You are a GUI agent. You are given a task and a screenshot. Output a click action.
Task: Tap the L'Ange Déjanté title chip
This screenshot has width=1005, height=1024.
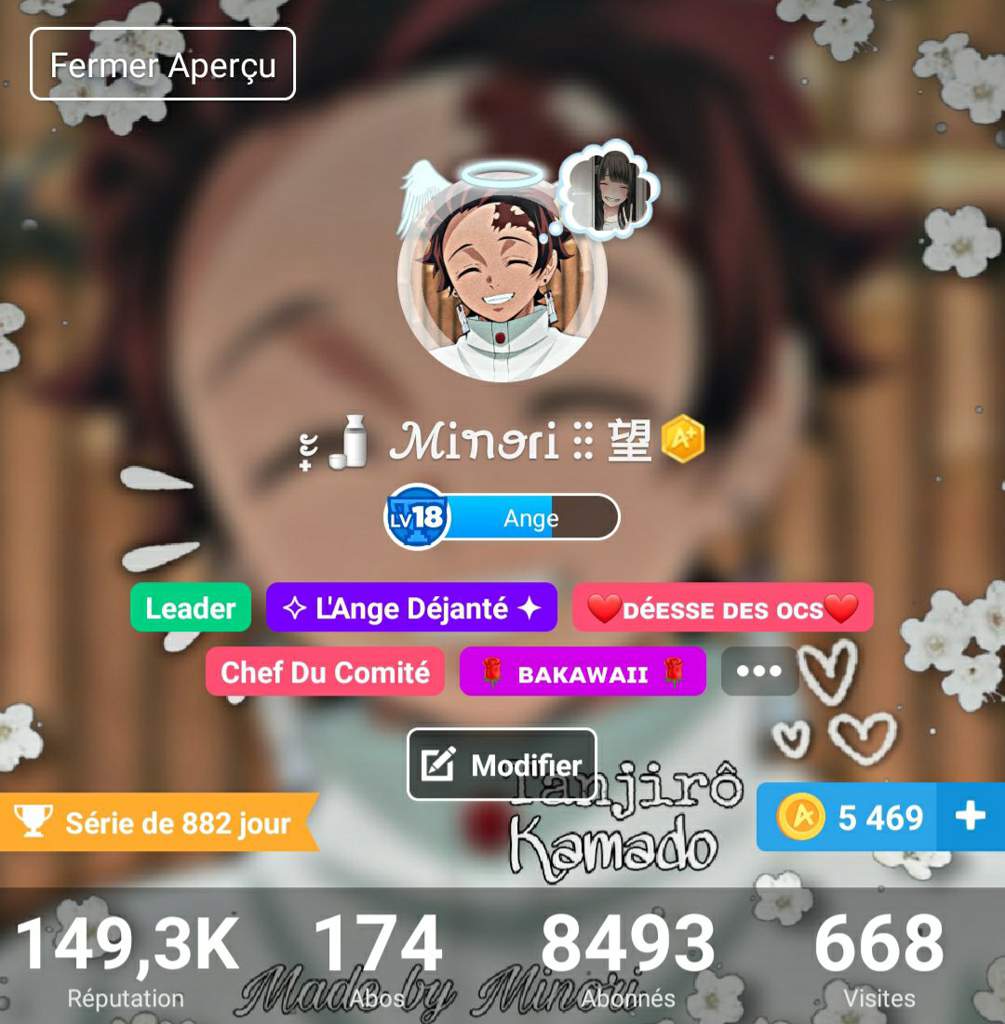coord(411,608)
